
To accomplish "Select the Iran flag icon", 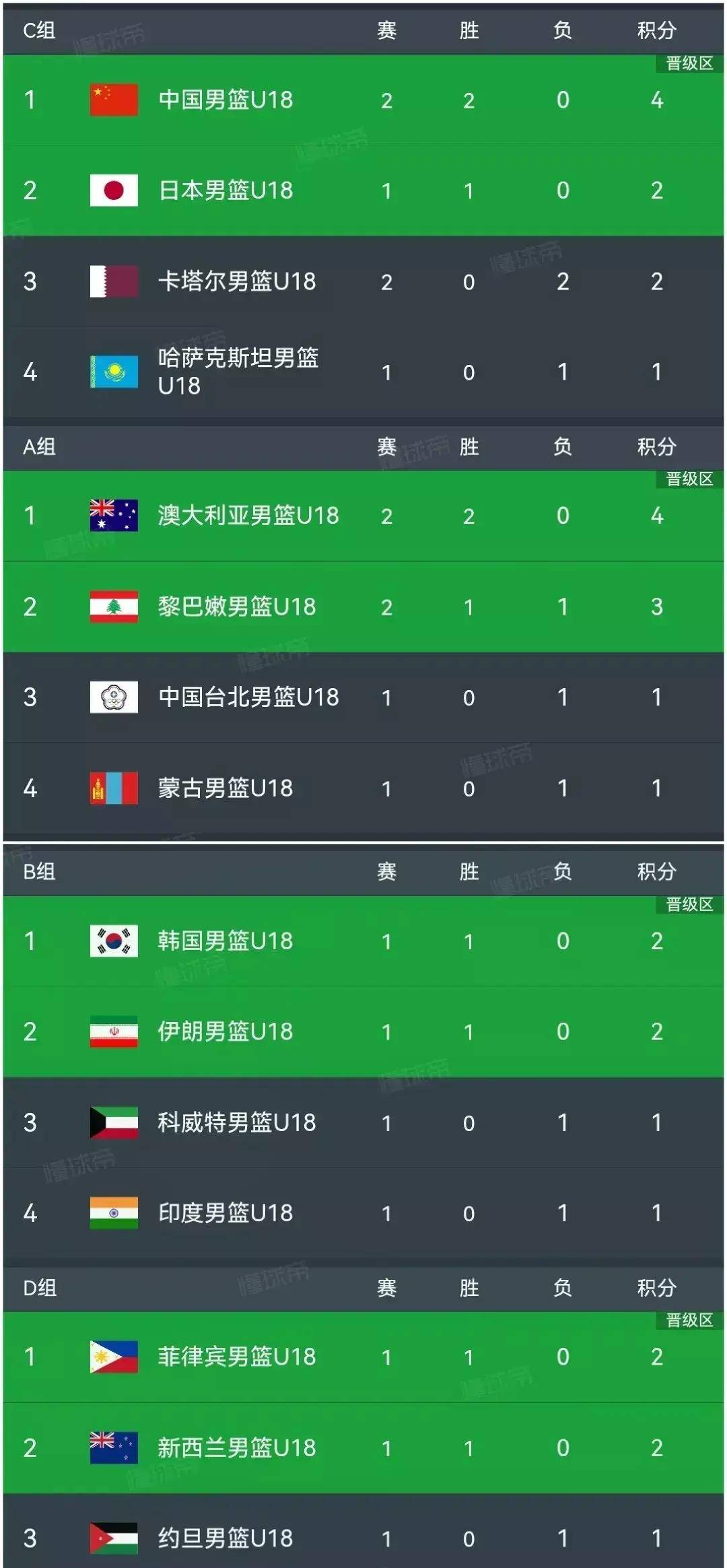I will point(112,1030).
